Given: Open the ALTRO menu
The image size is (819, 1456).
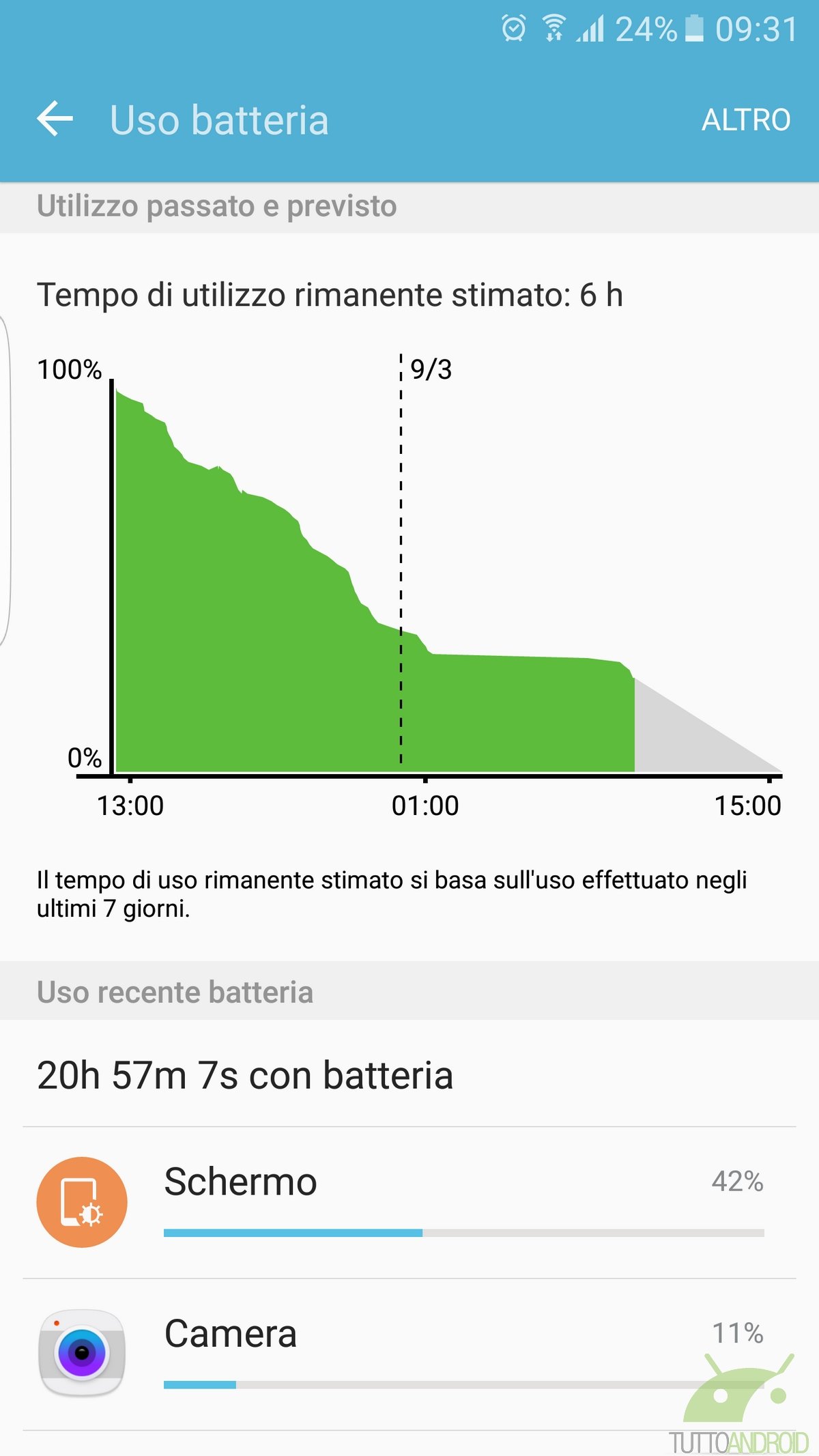Looking at the screenshot, I should (745, 120).
